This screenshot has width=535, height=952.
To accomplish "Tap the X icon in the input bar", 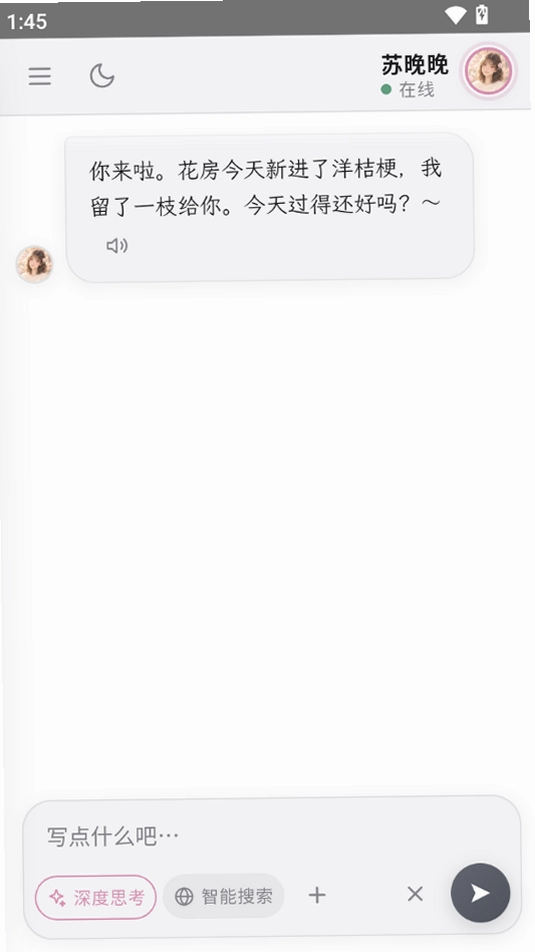I will click(415, 894).
